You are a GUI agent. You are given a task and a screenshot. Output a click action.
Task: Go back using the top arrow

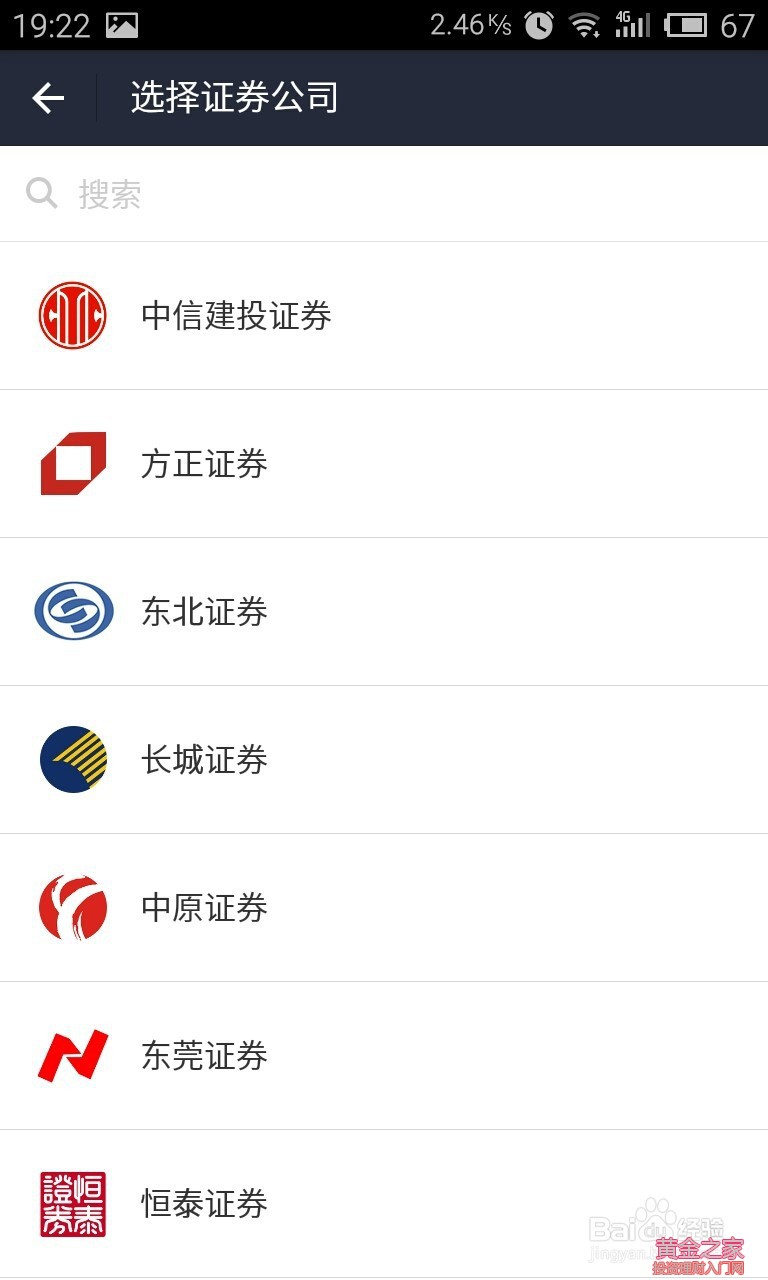click(x=48, y=98)
